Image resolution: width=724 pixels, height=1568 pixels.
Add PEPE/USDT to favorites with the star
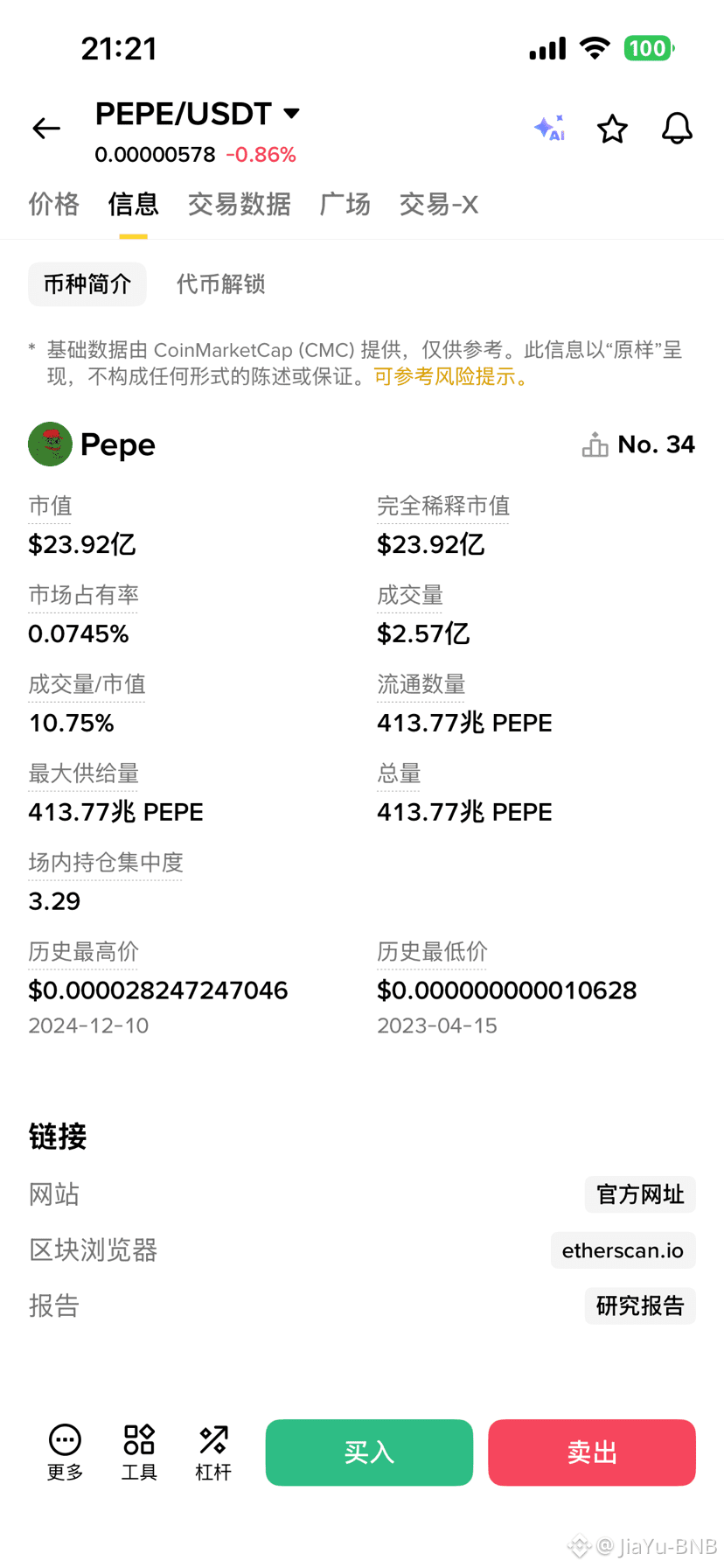click(x=612, y=129)
